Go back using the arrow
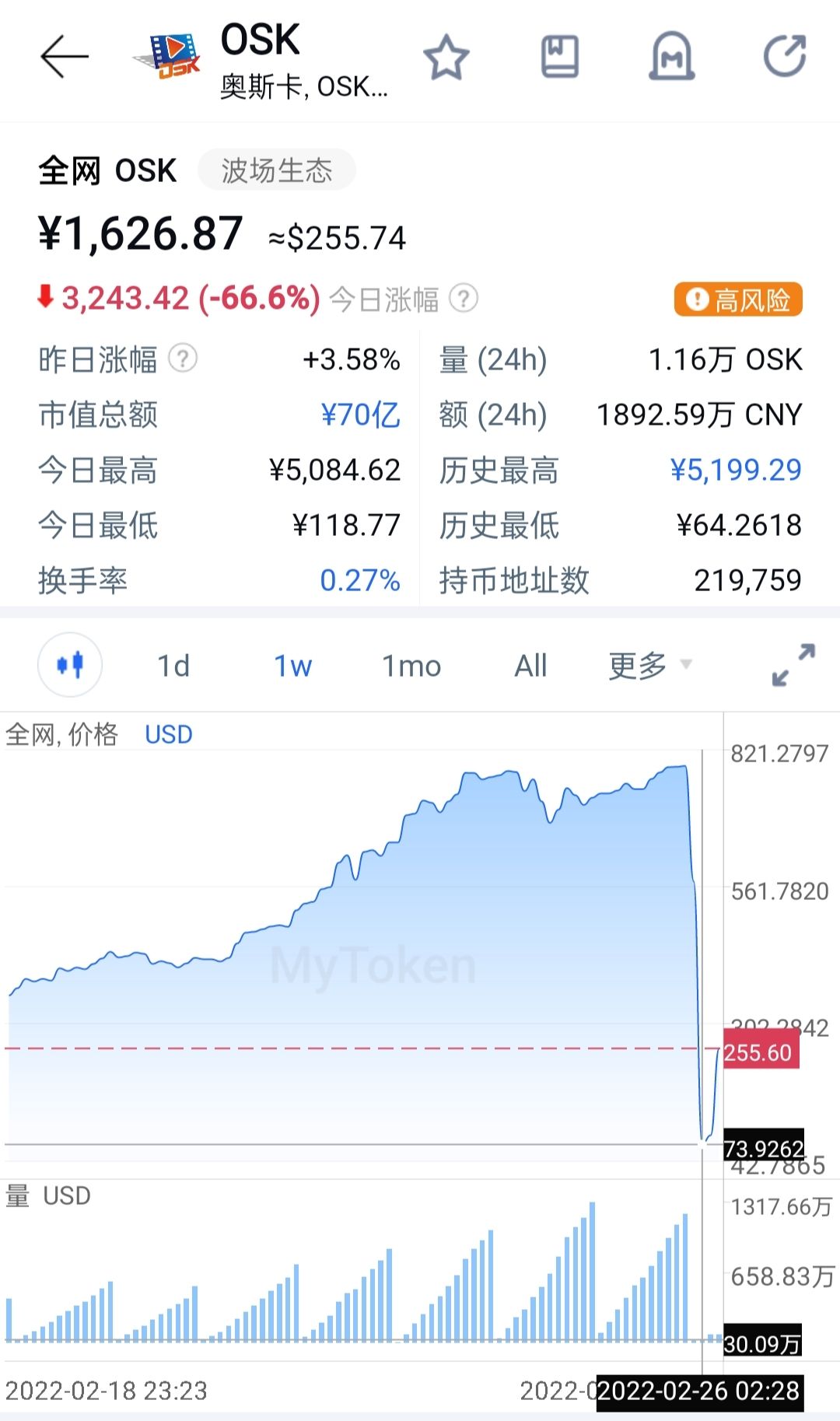The width and height of the screenshot is (840, 1421). point(65,57)
